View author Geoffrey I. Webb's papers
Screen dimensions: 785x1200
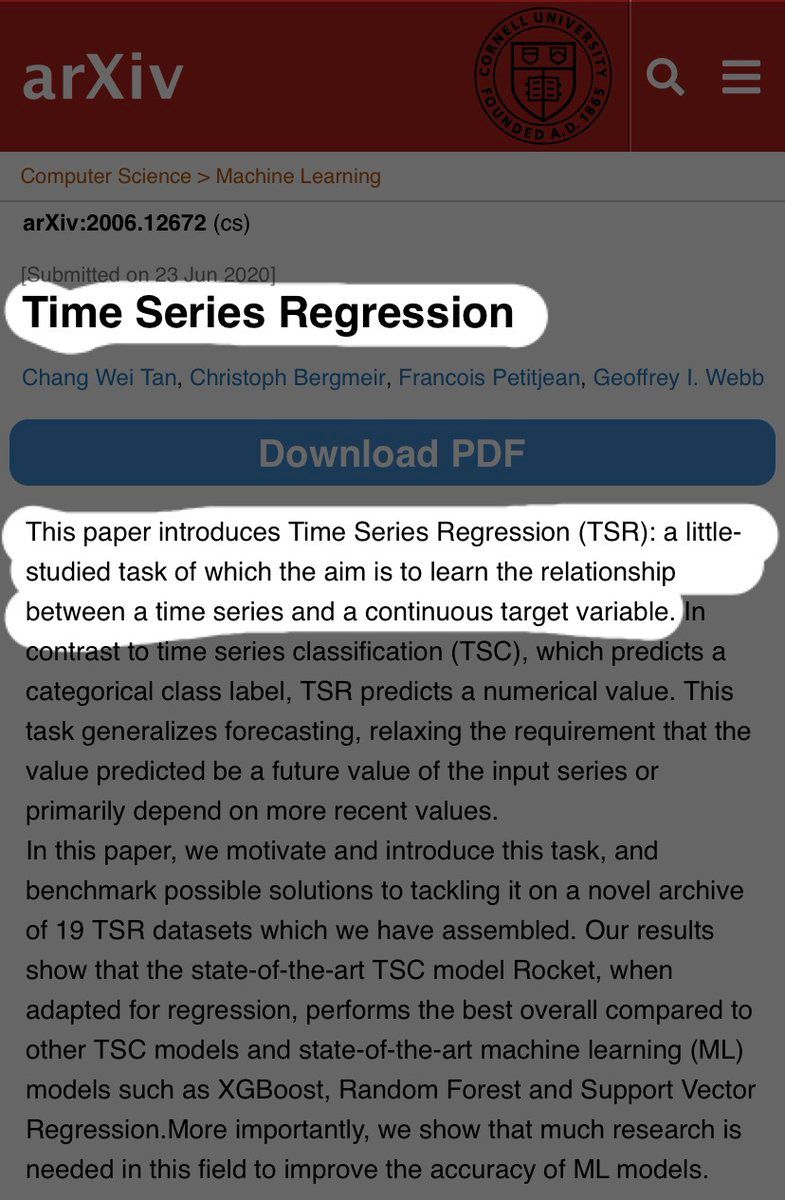click(x=678, y=378)
